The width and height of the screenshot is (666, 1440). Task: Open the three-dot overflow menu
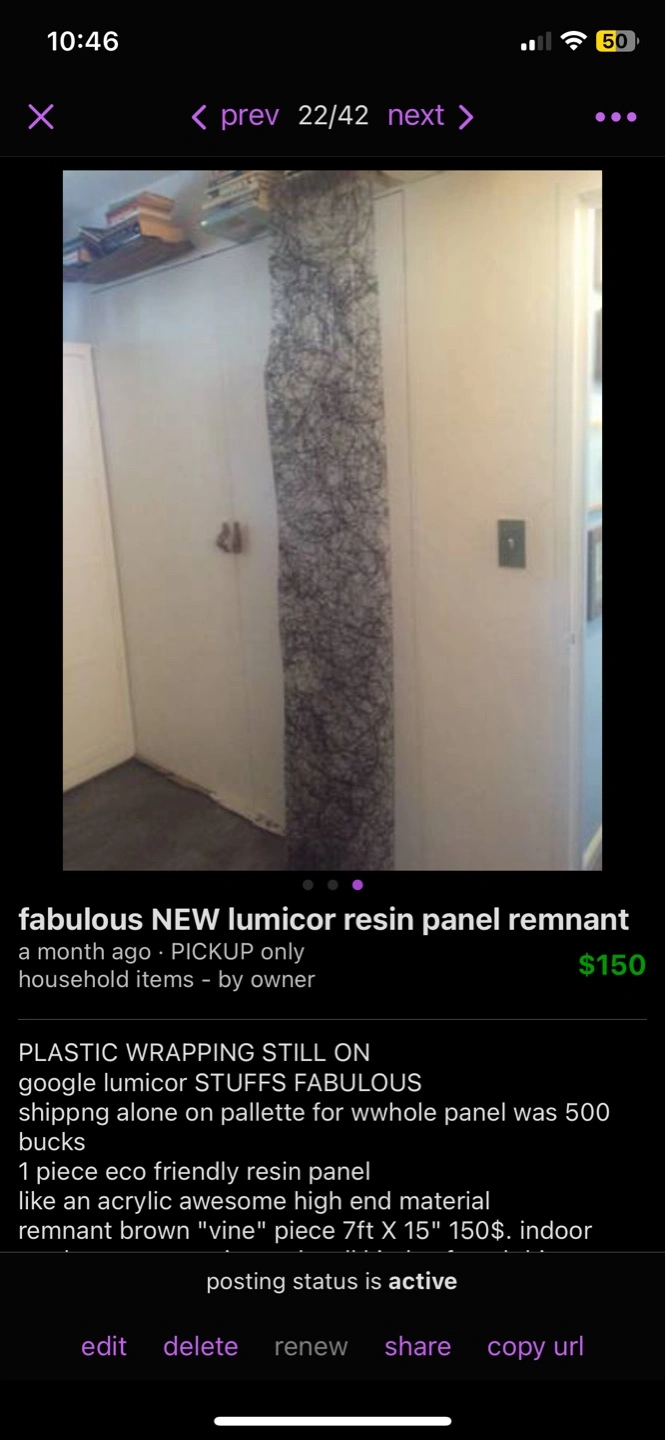point(615,117)
